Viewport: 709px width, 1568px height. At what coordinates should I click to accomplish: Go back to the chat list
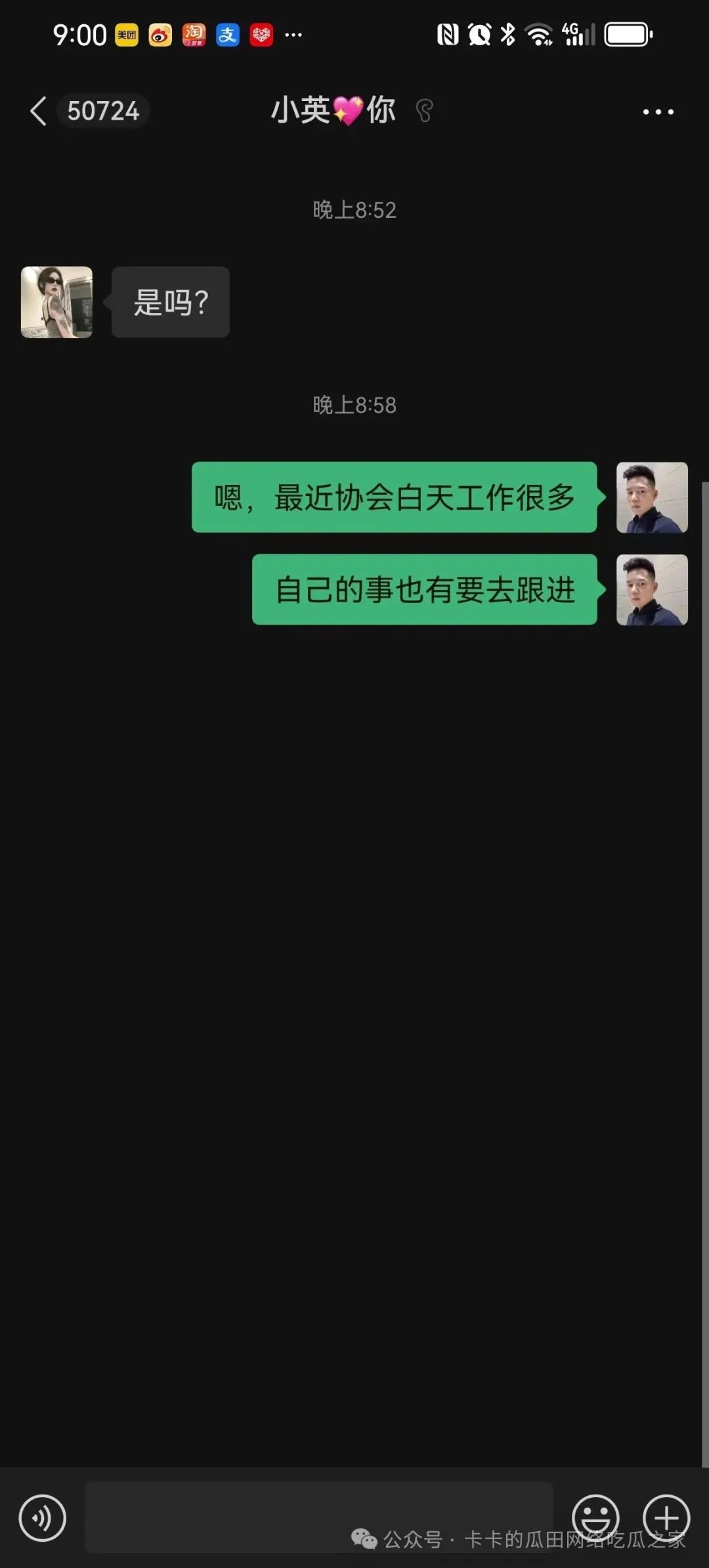pos(39,111)
